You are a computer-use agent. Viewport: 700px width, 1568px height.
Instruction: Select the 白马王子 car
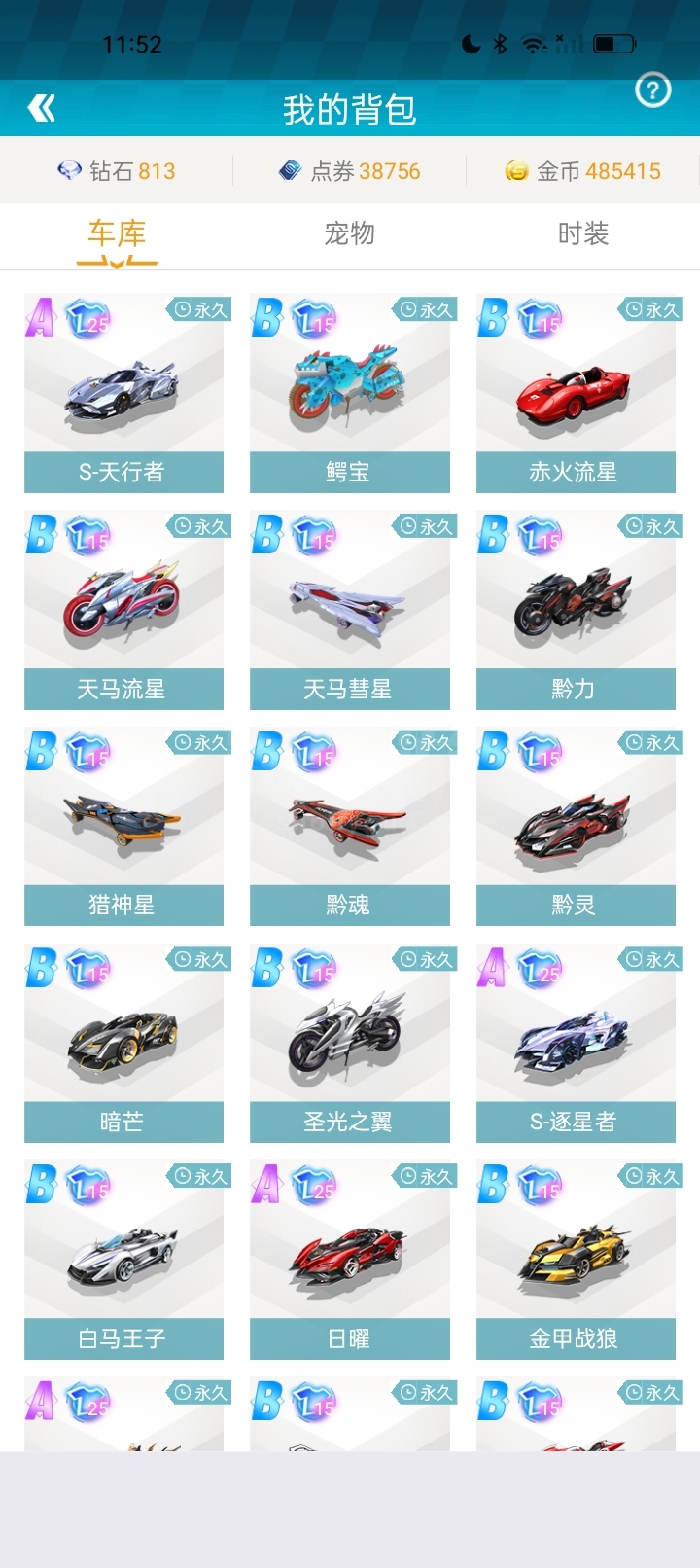123,1260
